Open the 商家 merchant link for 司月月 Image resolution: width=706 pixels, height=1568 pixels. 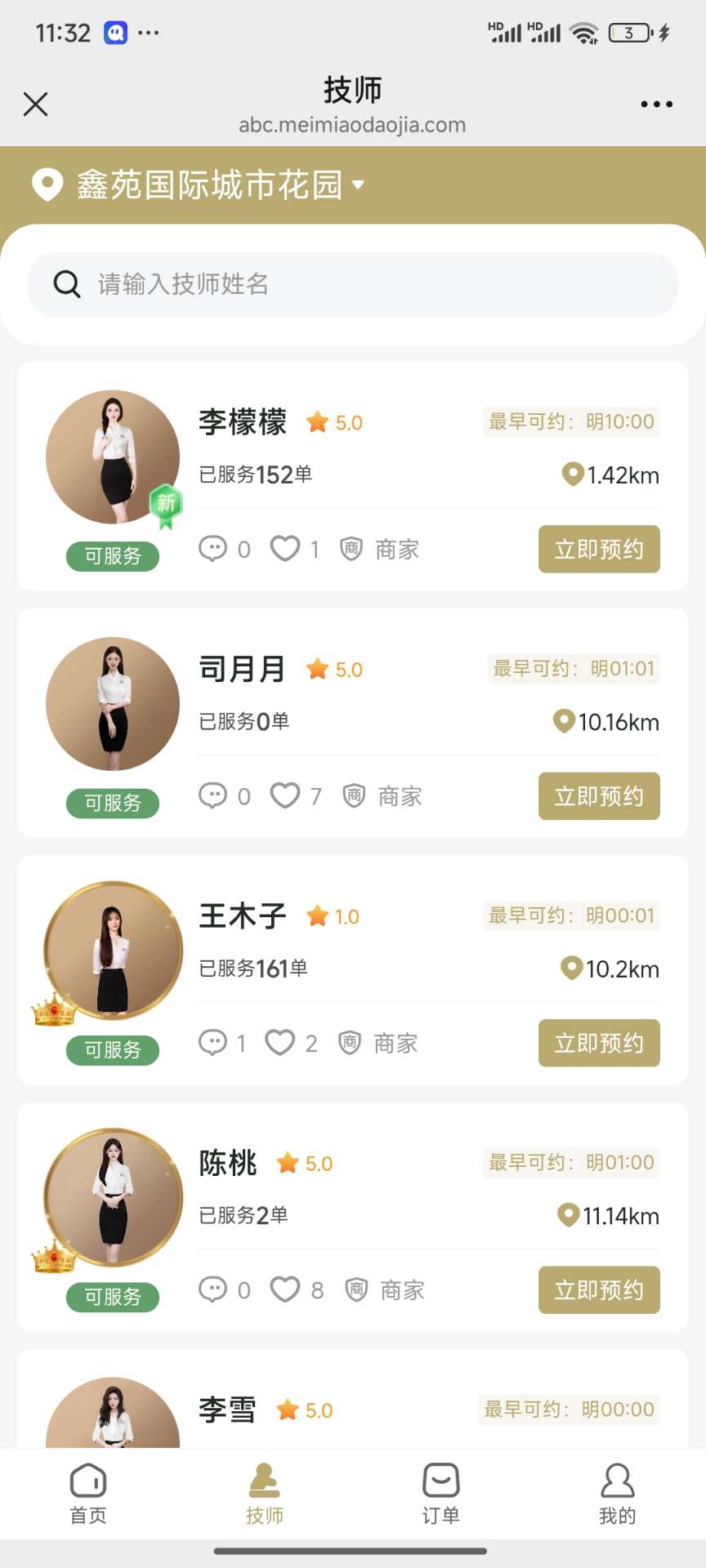coord(382,796)
